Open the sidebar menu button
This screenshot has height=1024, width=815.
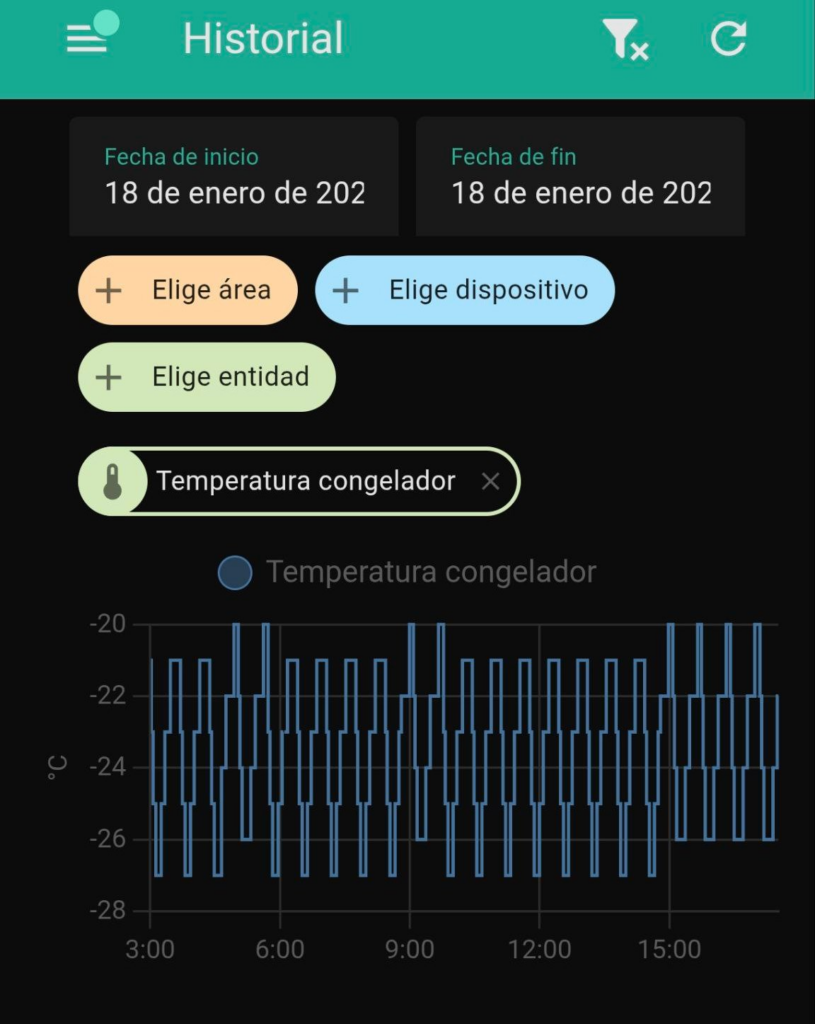88,39
